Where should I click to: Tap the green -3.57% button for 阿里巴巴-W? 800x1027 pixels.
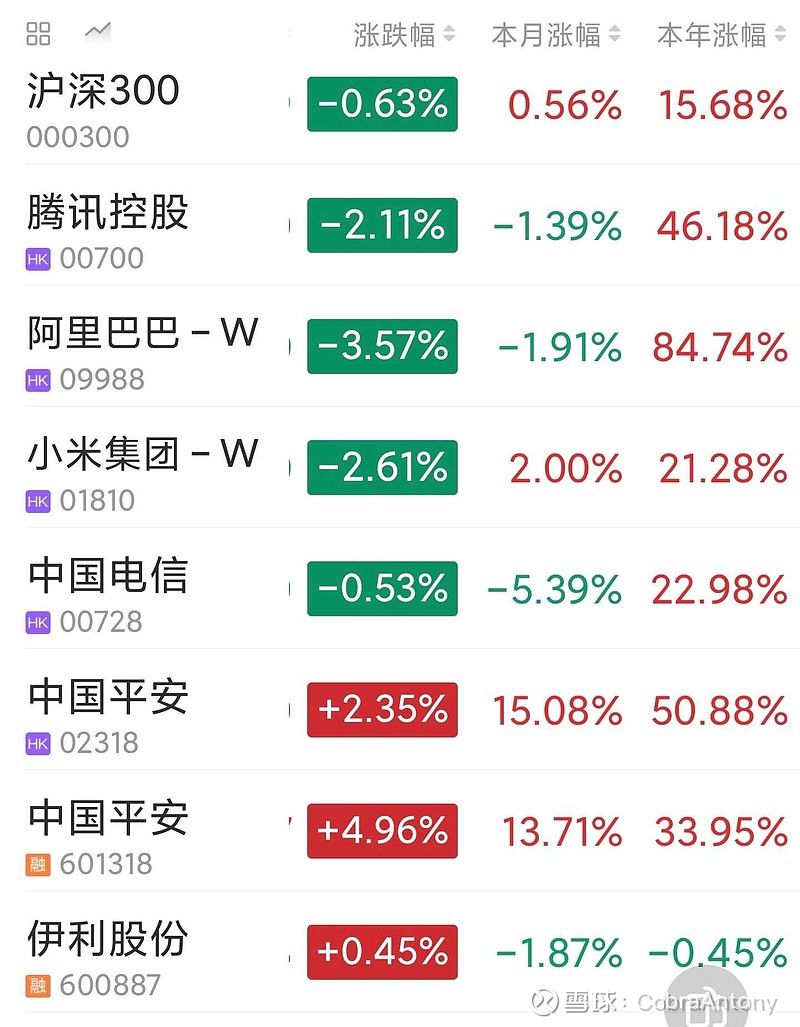click(382, 346)
